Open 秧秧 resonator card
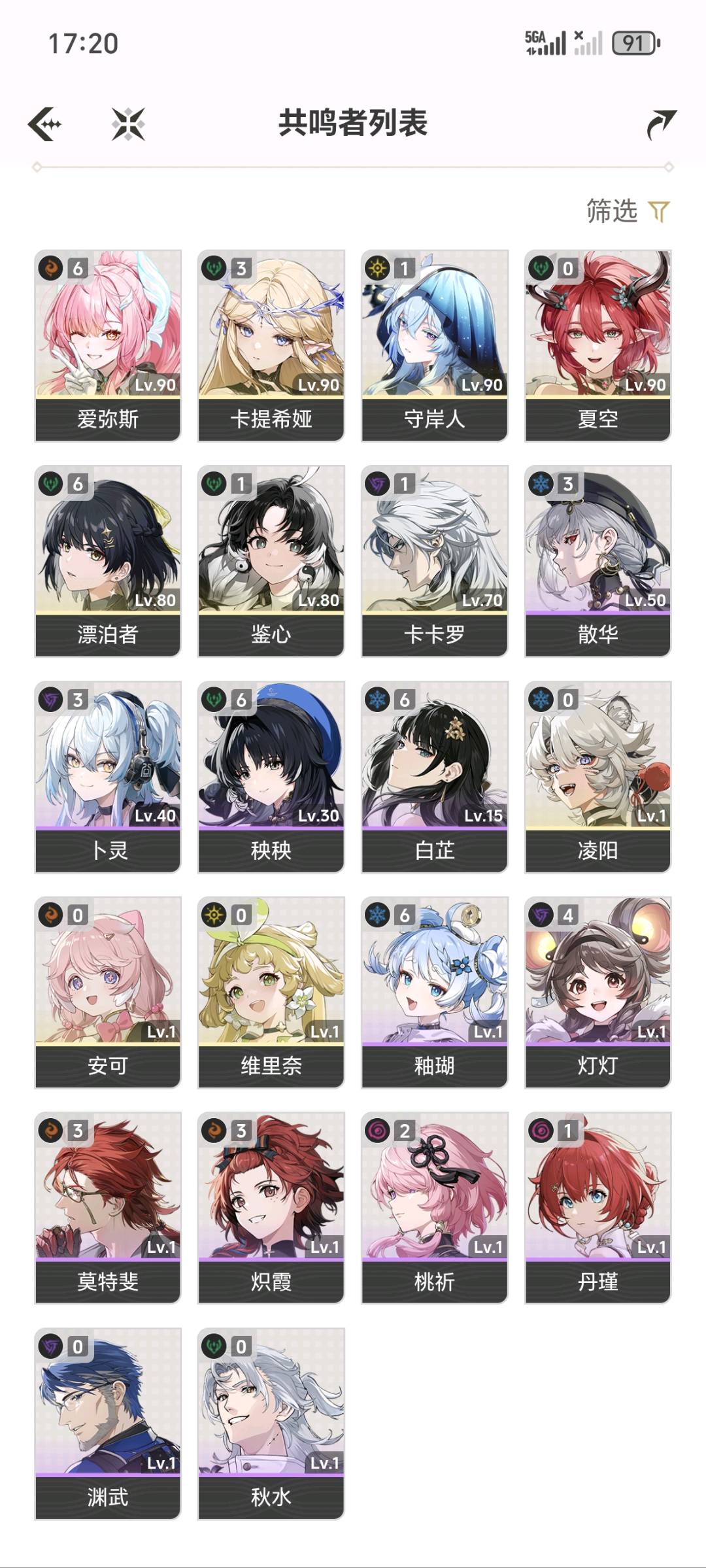Image resolution: width=706 pixels, height=1568 pixels. 271,776
